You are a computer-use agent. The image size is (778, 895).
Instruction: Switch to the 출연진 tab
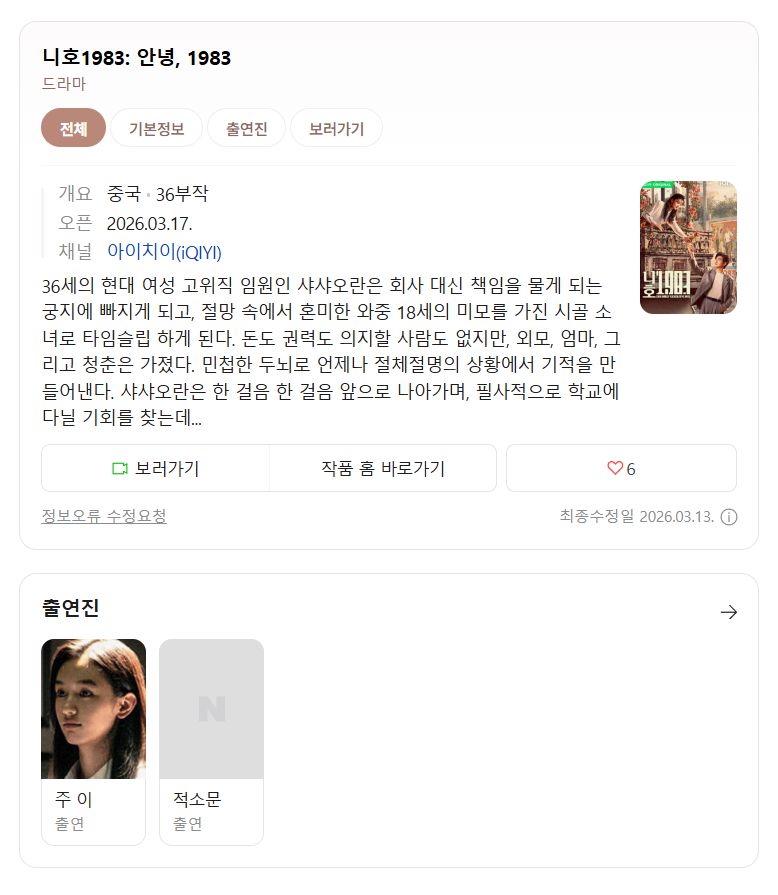pos(247,128)
